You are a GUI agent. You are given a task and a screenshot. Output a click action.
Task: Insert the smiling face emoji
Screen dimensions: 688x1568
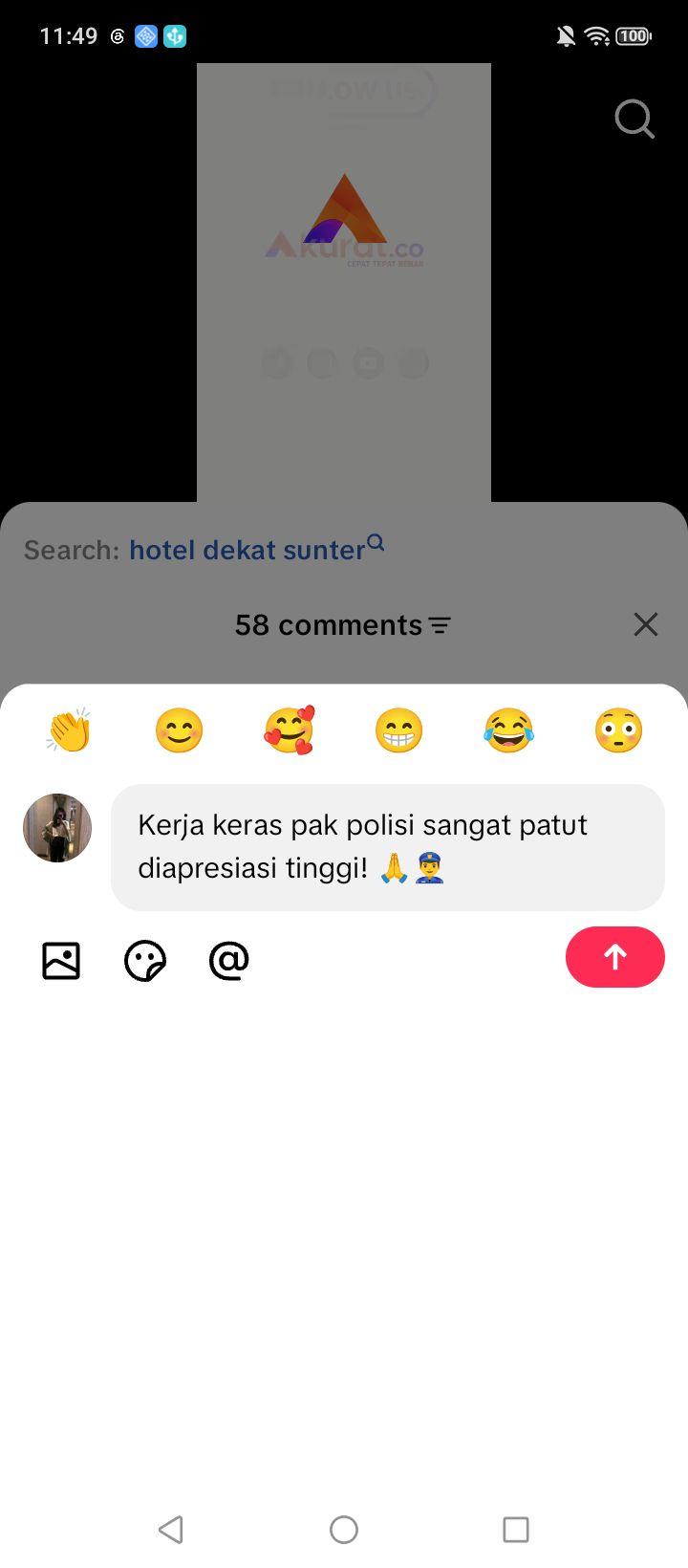coord(179,730)
